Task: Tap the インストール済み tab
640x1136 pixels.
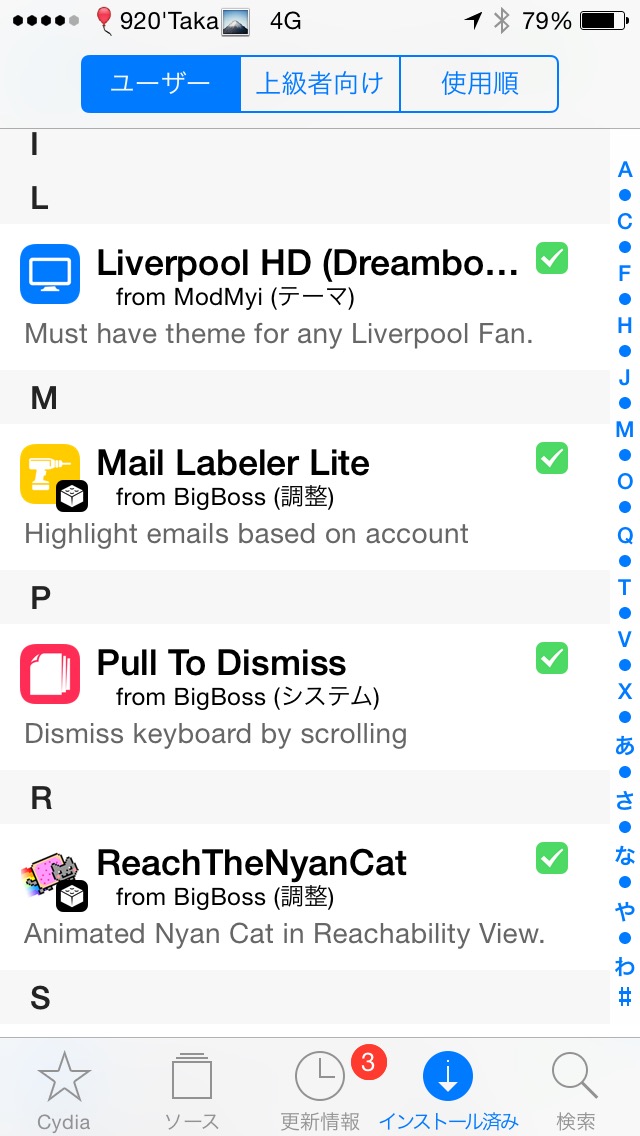Action: coord(449,1089)
